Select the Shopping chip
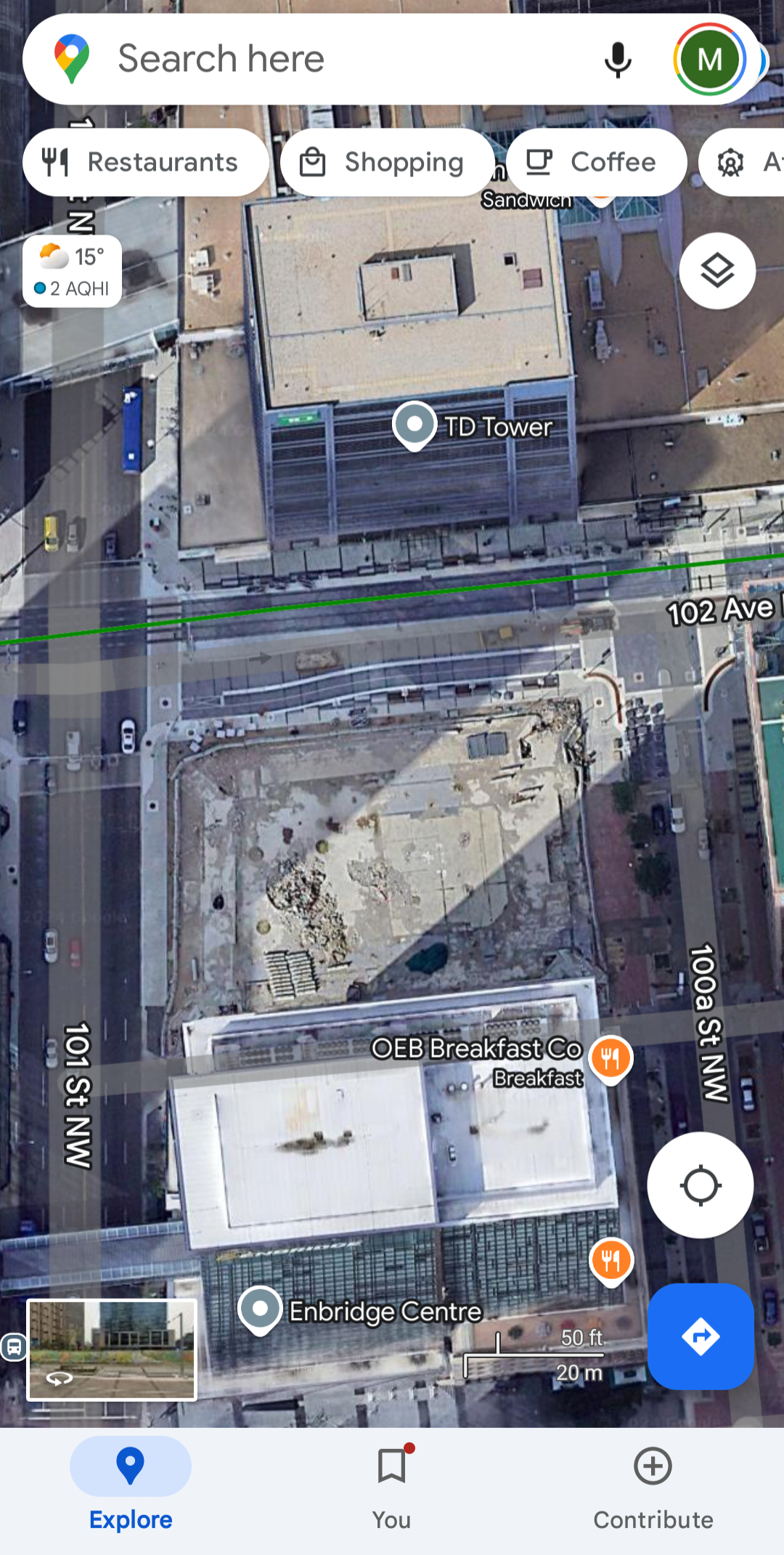The height and width of the screenshot is (1555, 784). click(x=387, y=162)
